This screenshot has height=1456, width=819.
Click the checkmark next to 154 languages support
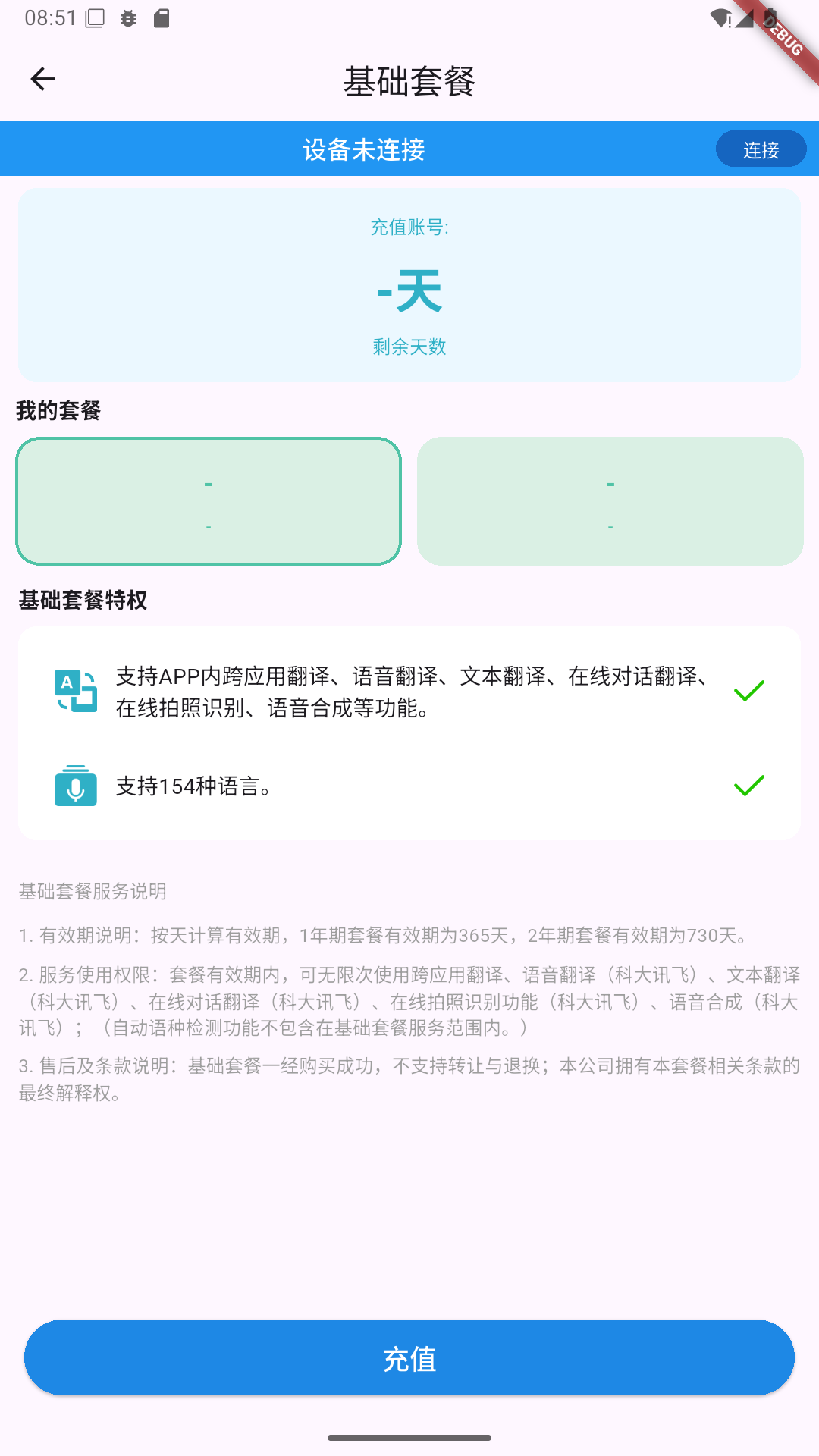(x=749, y=786)
